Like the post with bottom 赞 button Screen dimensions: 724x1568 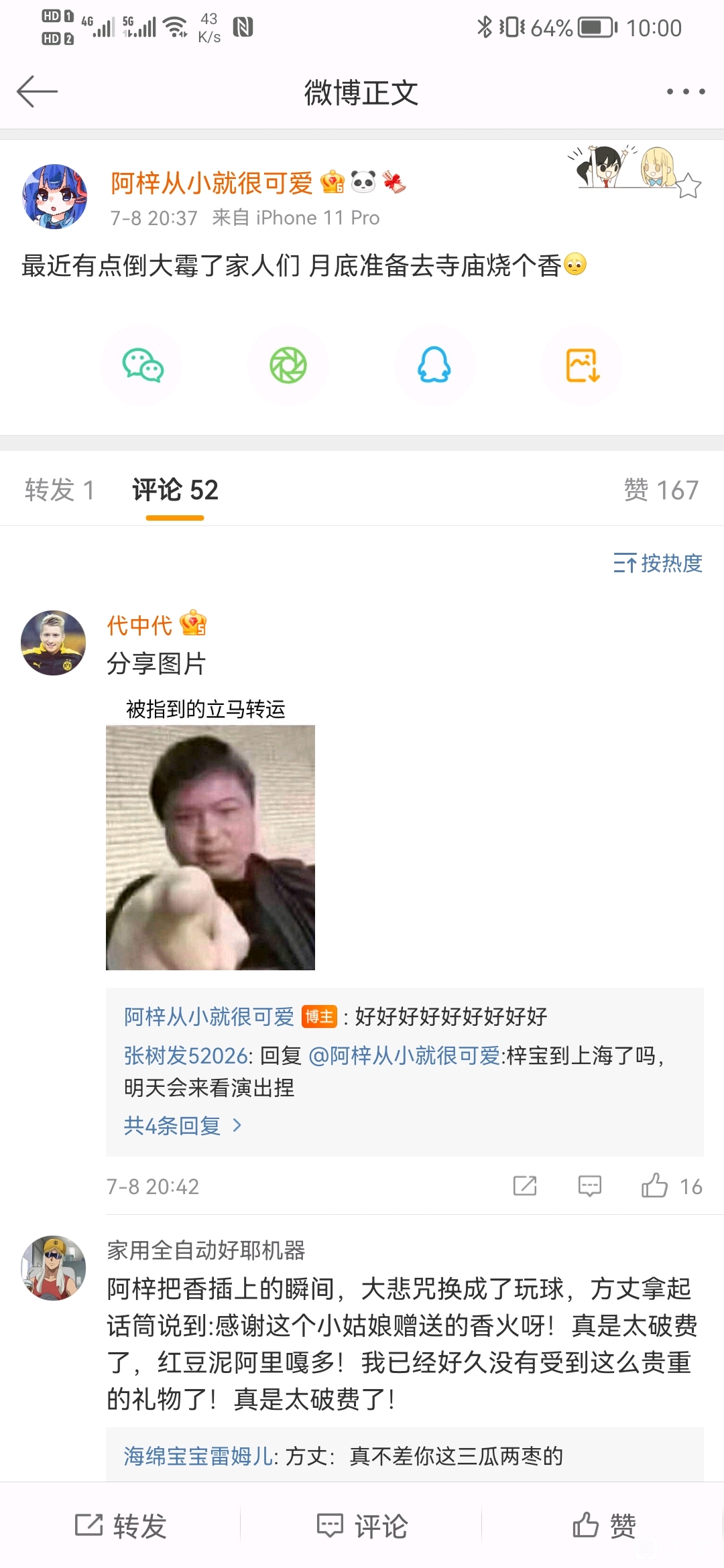[x=603, y=1526]
